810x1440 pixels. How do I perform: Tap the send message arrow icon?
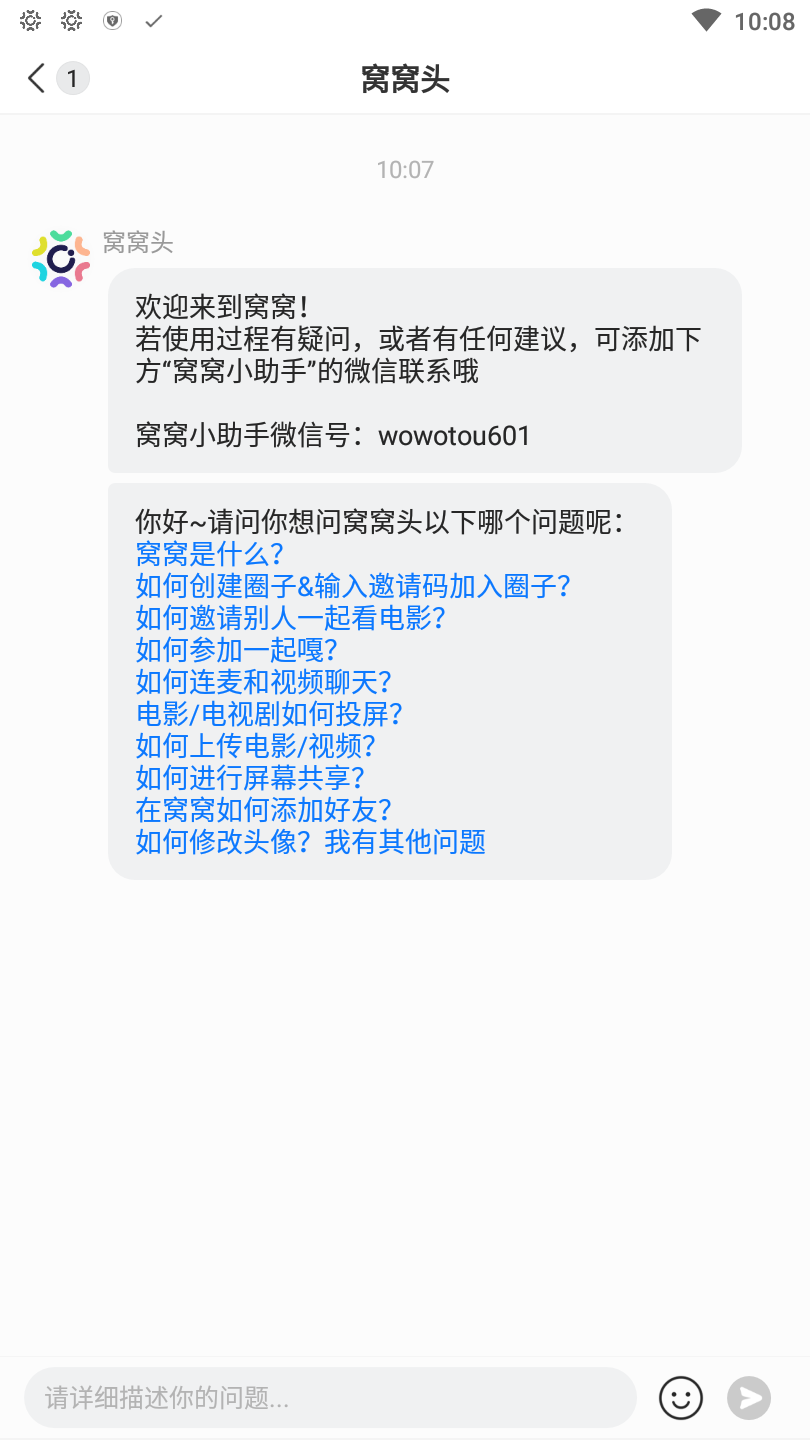click(748, 1398)
